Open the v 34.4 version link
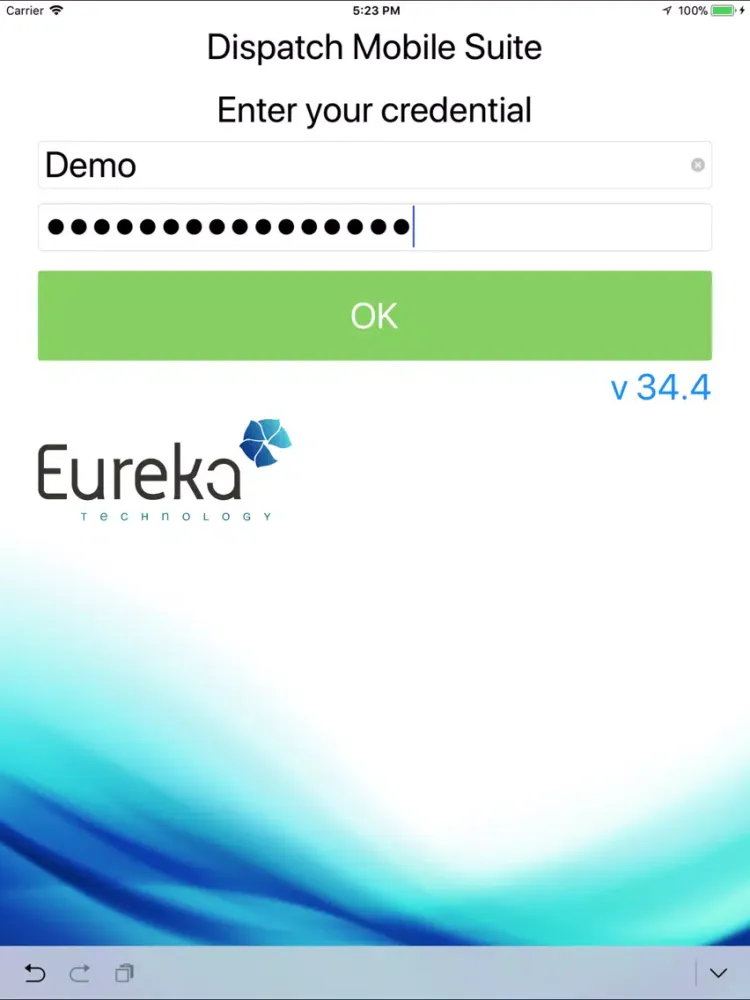This screenshot has width=750, height=1000. pyautogui.click(x=660, y=387)
